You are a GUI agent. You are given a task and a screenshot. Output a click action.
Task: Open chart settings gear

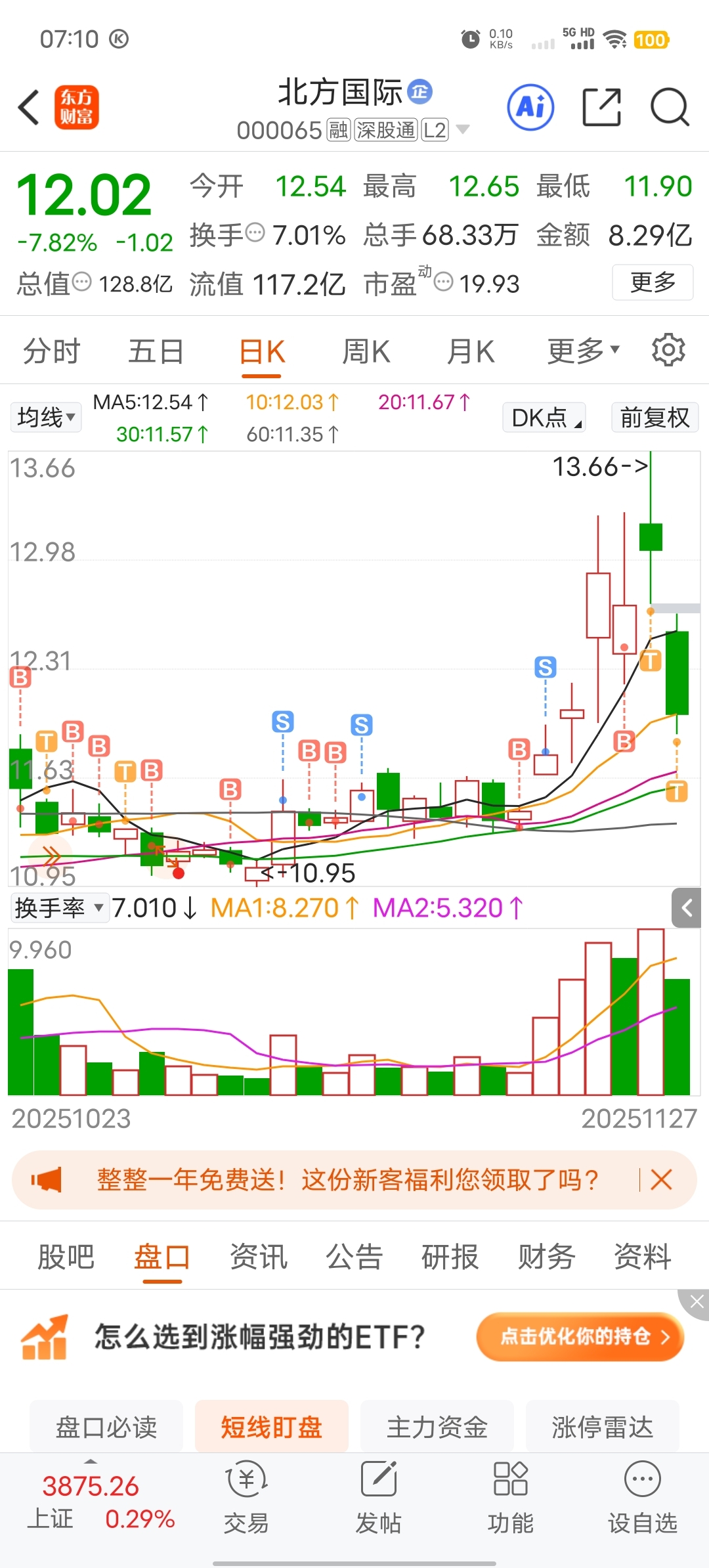[668, 350]
